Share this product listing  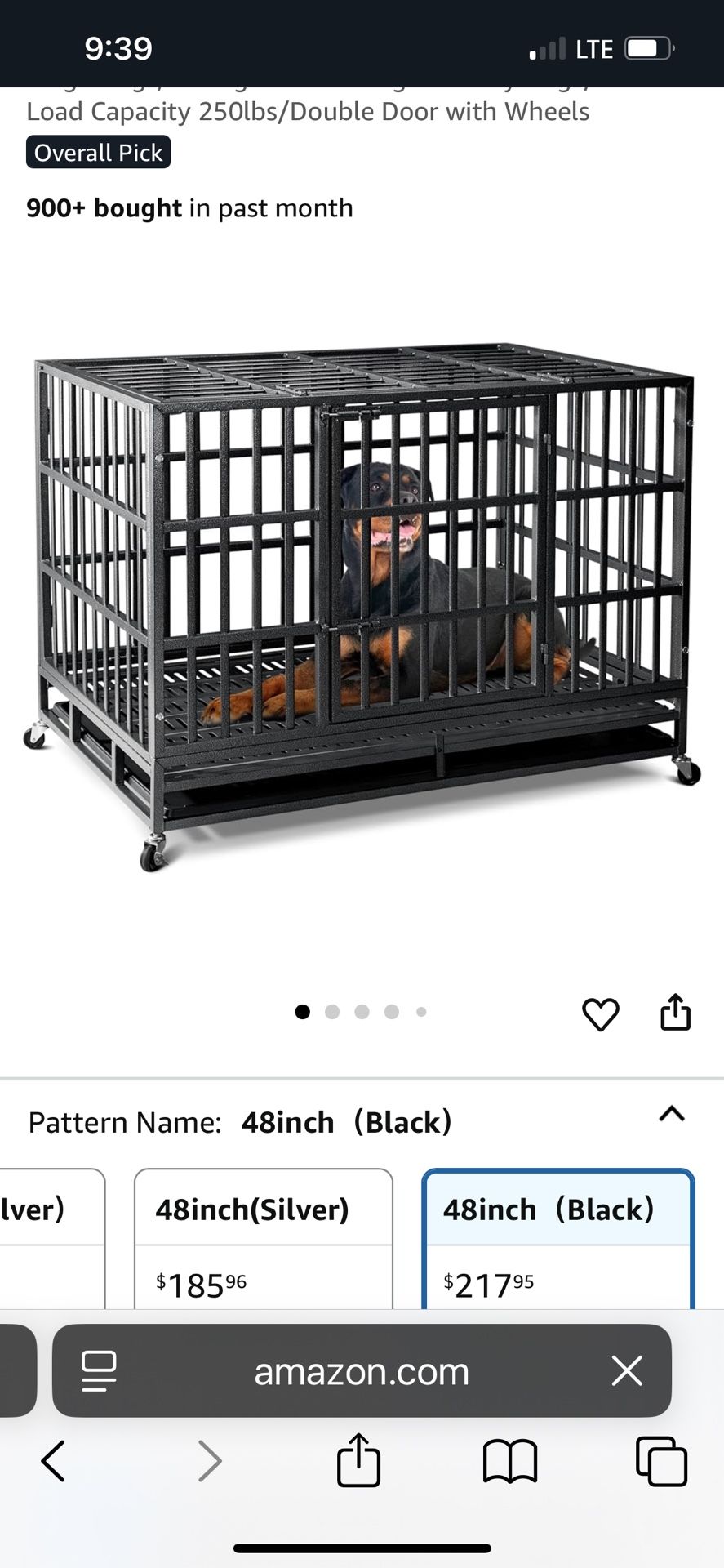(675, 1013)
